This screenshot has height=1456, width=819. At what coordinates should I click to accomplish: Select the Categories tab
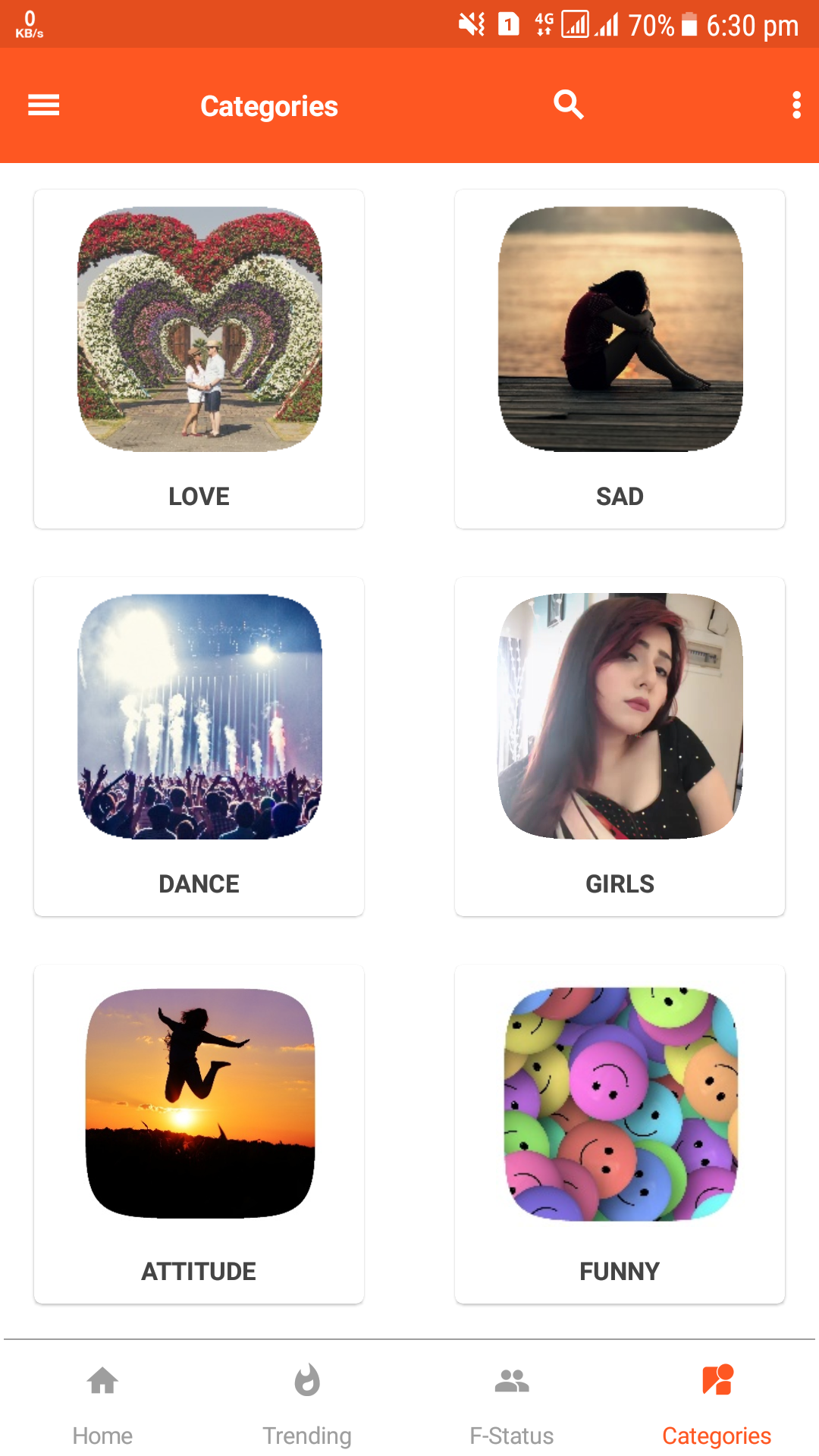point(717,1403)
